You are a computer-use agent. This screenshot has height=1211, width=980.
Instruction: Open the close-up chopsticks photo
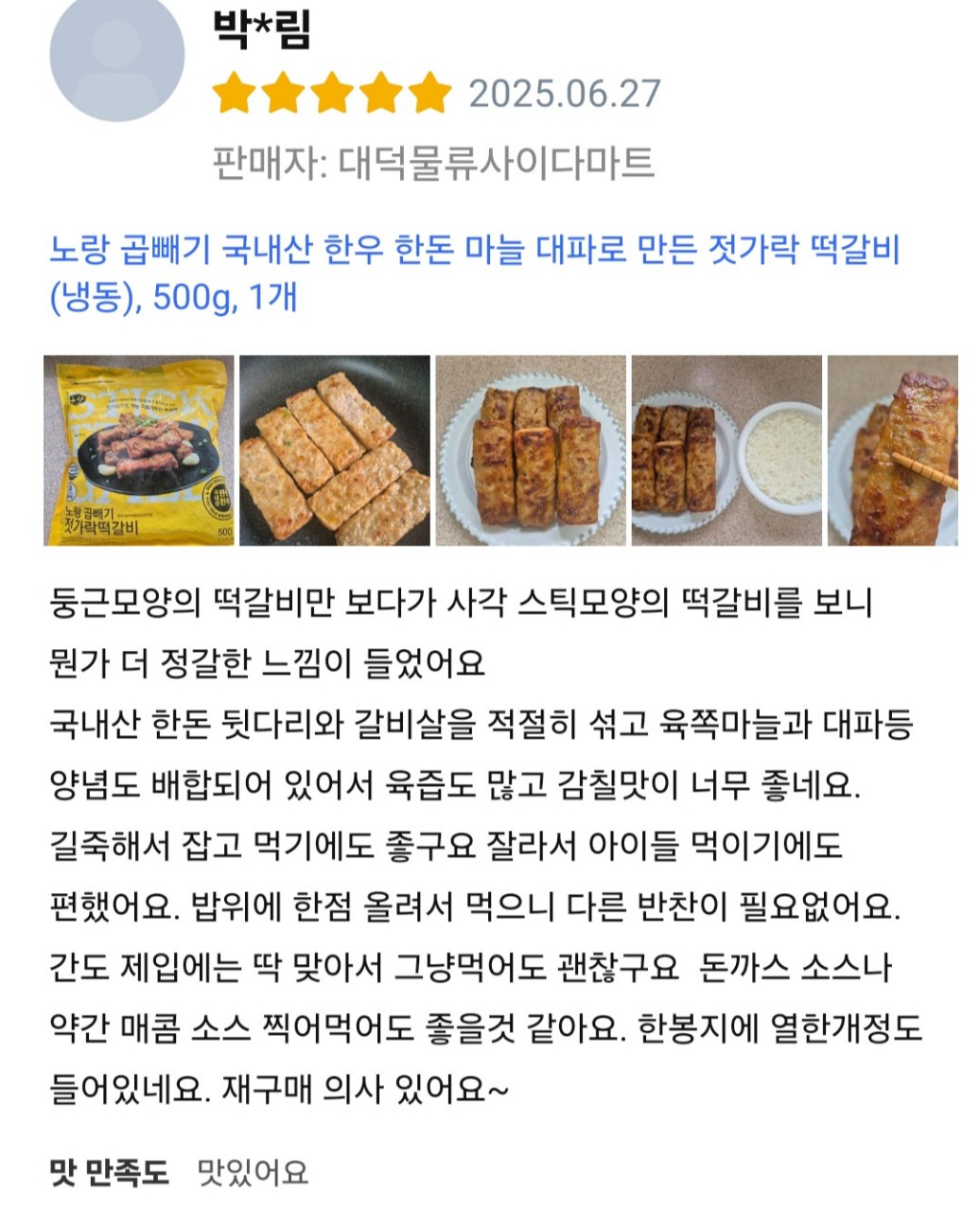893,450
